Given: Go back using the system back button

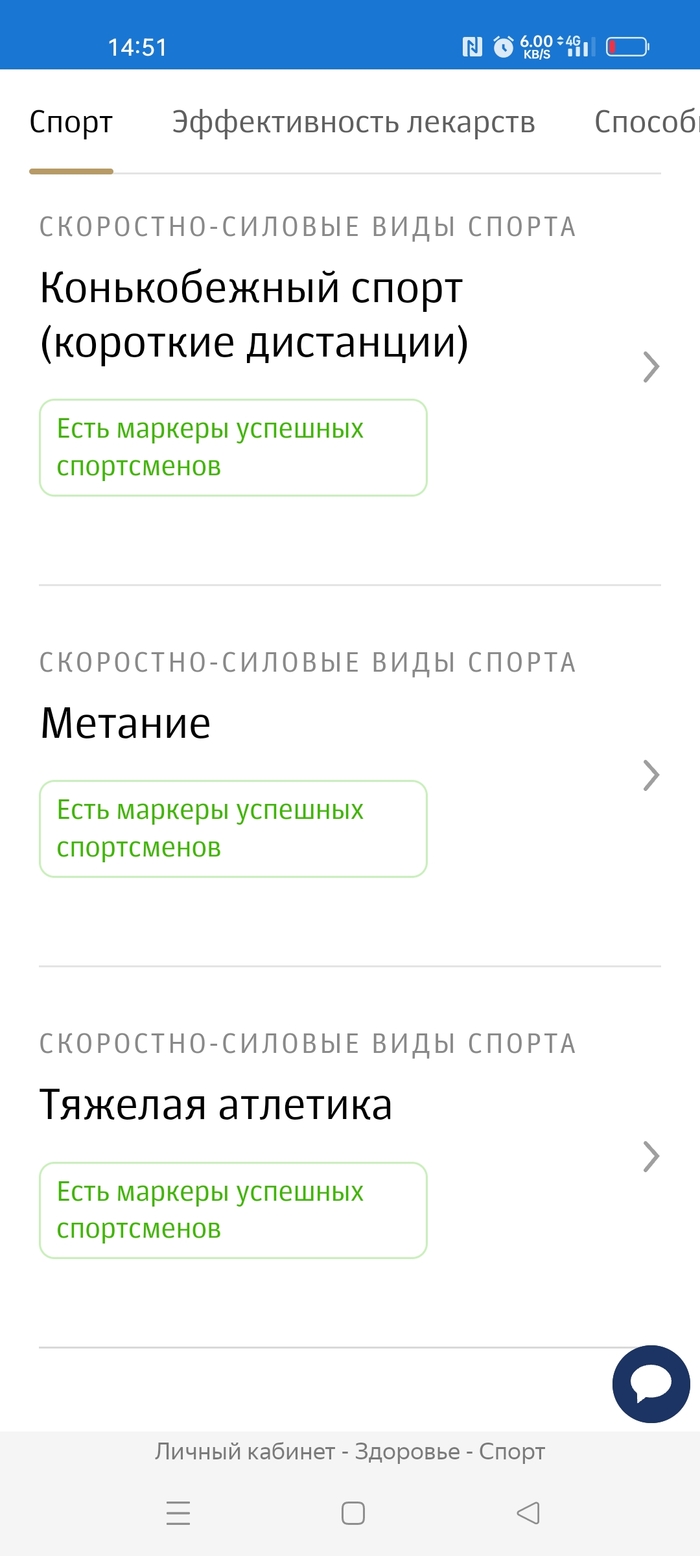Looking at the screenshot, I should coord(528,1513).
